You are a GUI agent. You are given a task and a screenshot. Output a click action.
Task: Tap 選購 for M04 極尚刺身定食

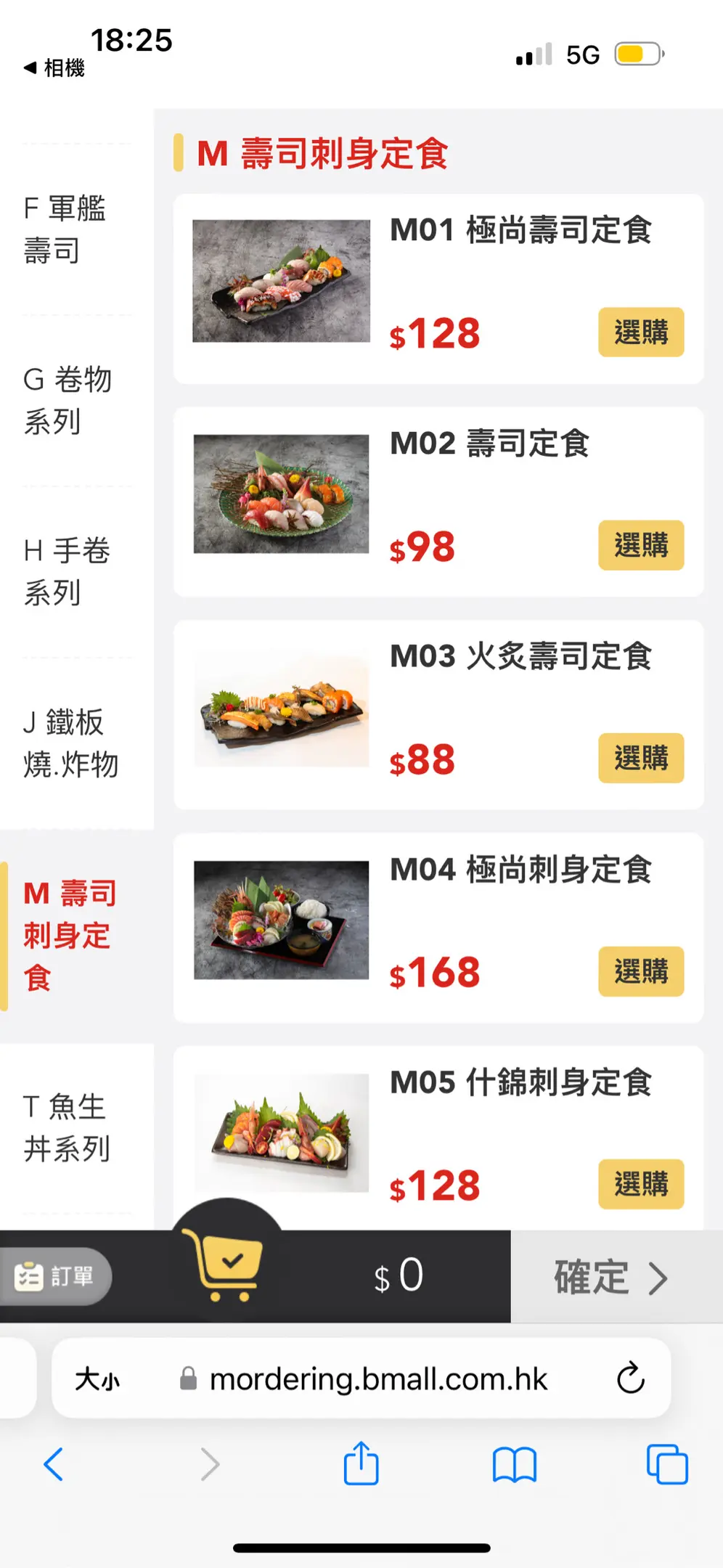[x=640, y=971]
